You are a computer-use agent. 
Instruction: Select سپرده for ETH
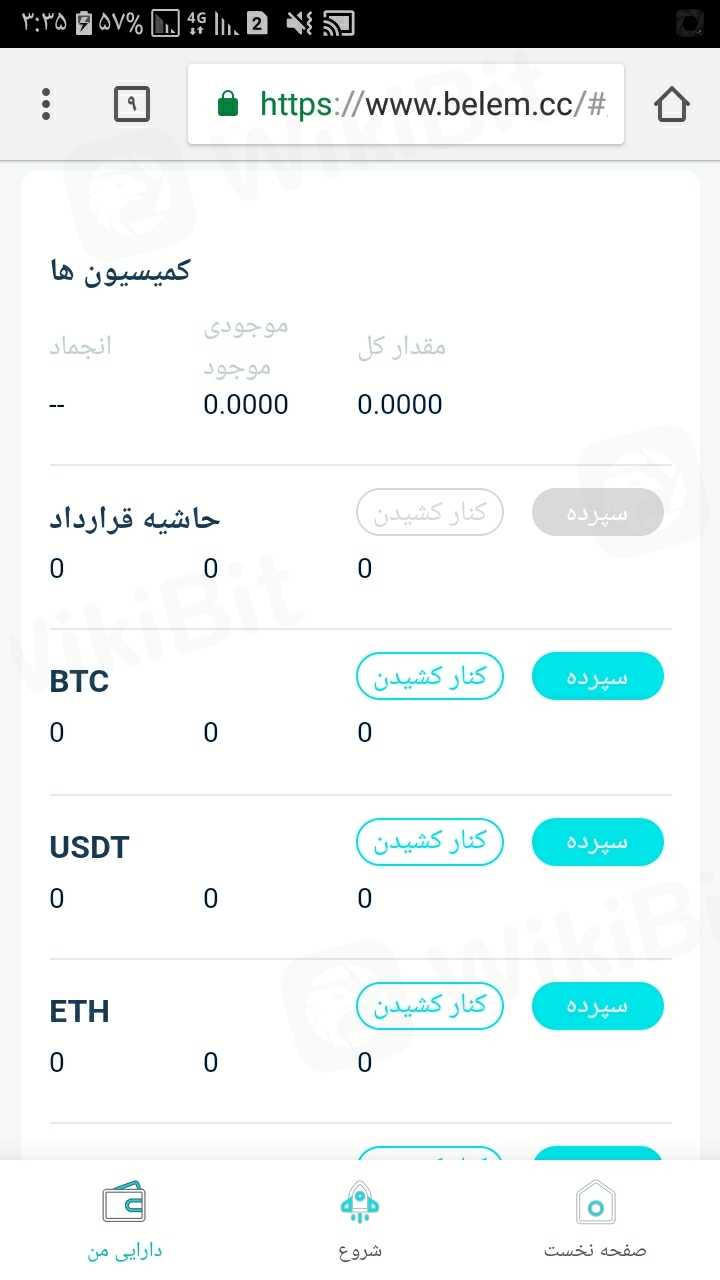(597, 1006)
